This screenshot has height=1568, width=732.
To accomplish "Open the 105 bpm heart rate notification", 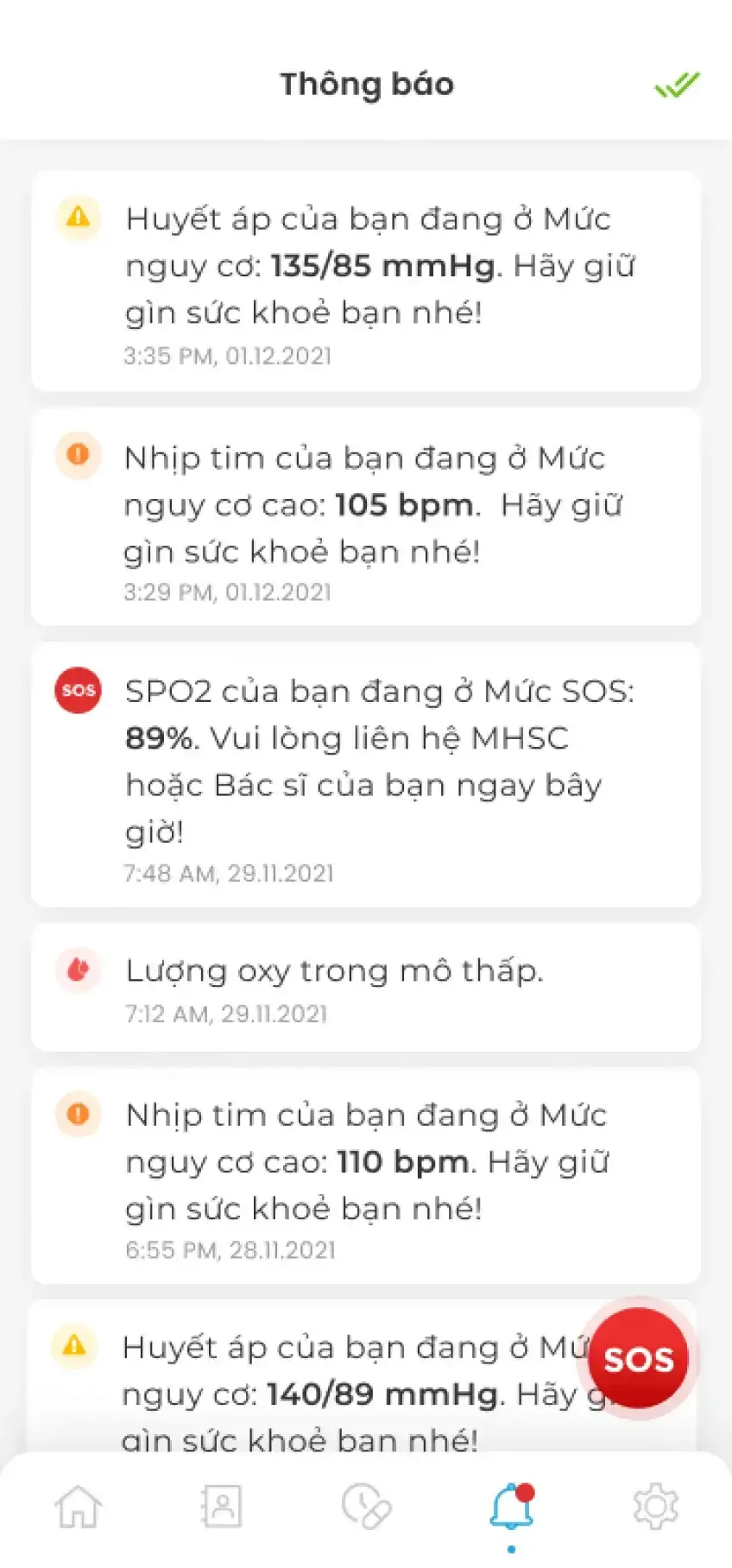I will [x=366, y=518].
